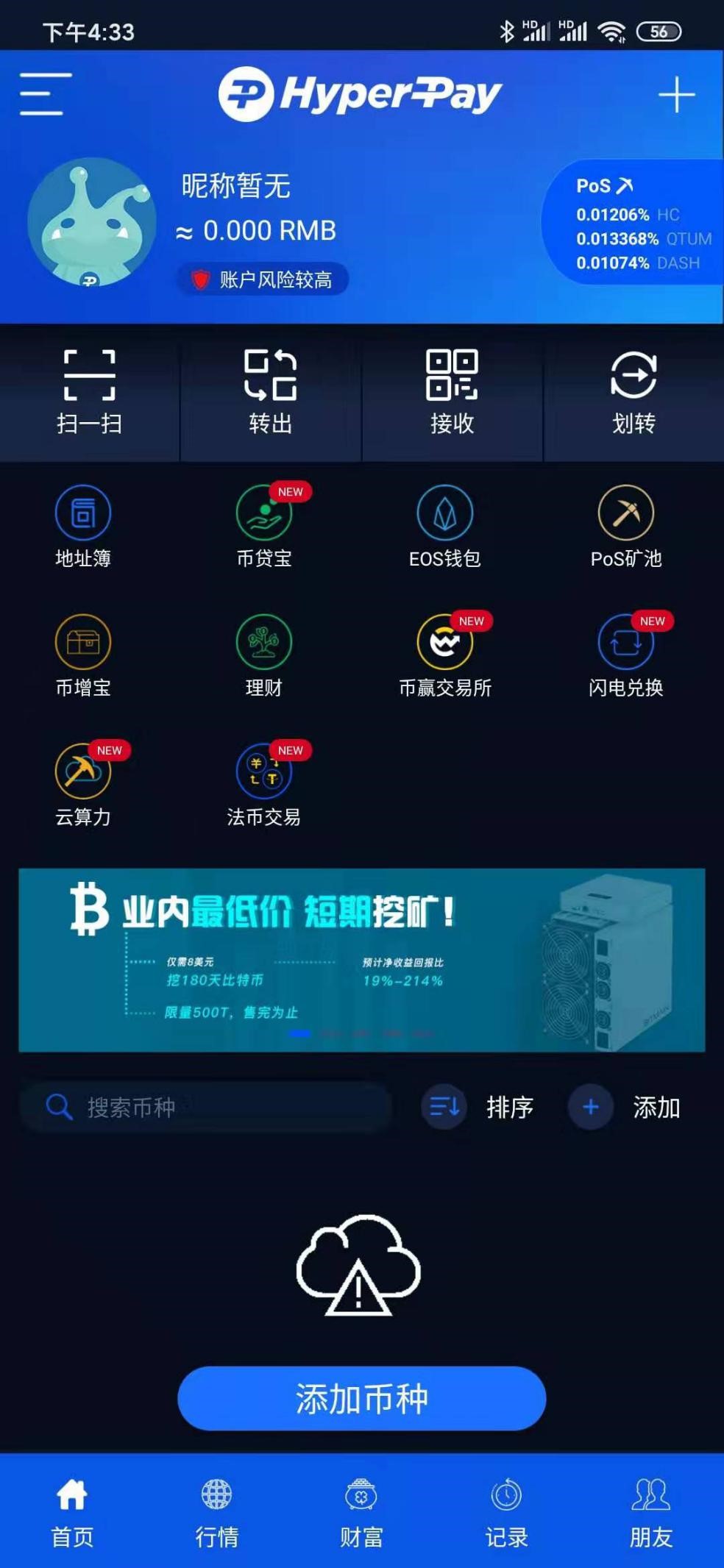Tap 转出 to send coins
724x1568 pixels.
(x=270, y=393)
